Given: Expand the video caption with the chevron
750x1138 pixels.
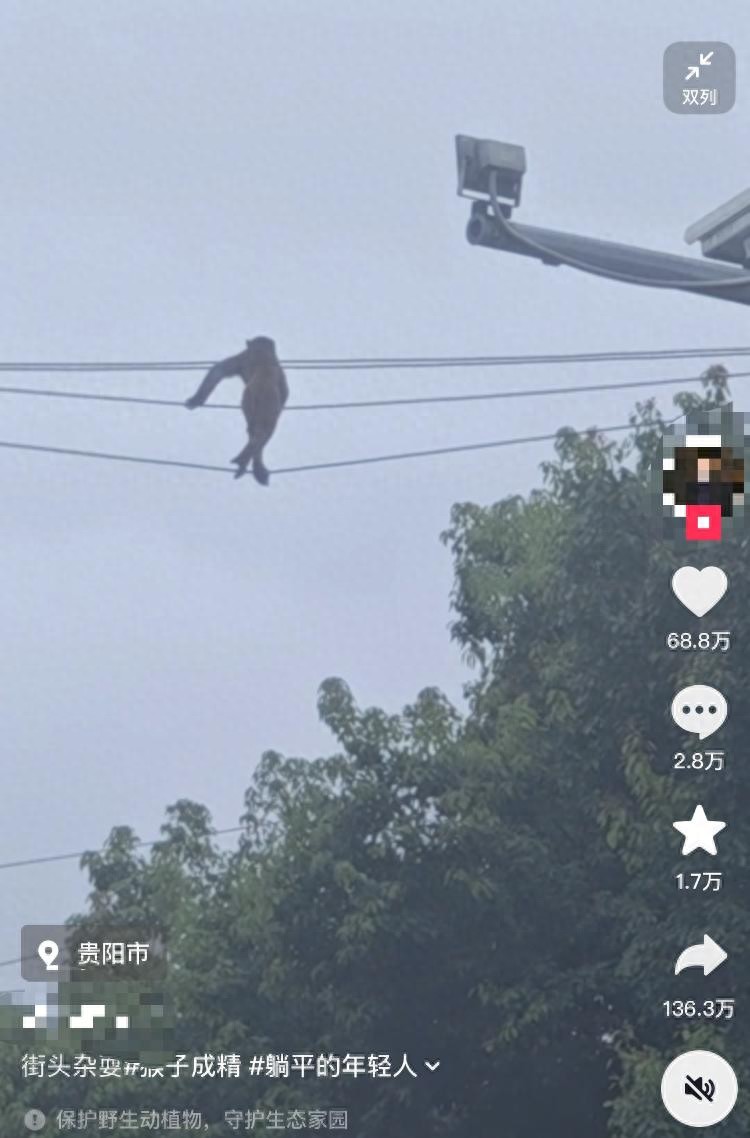Looking at the screenshot, I should (x=432, y=1067).
